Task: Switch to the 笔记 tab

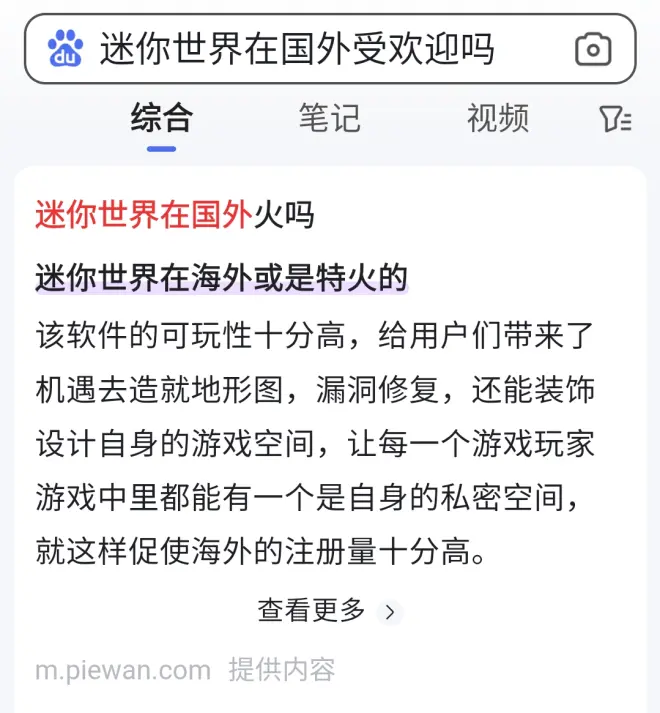Action: (329, 118)
